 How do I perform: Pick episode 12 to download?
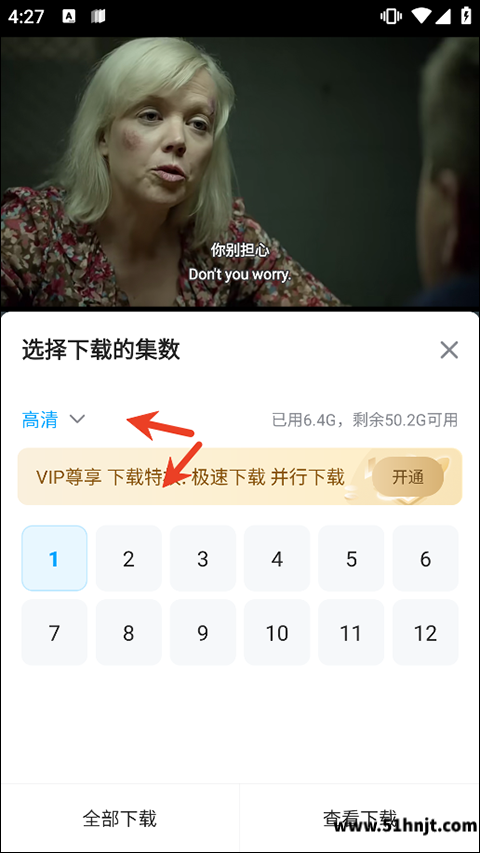pyautogui.click(x=426, y=632)
